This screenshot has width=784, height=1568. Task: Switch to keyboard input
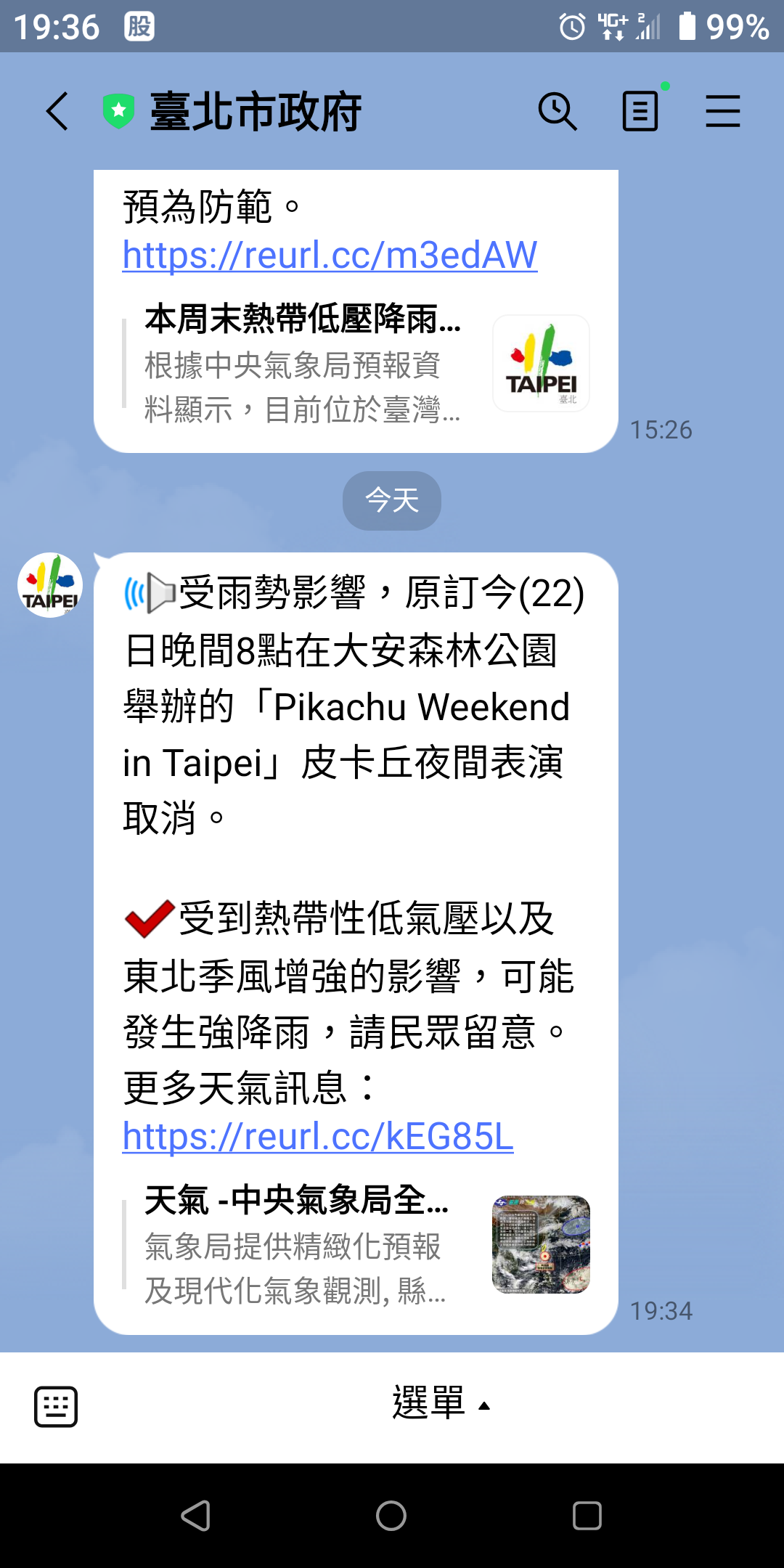tap(56, 1407)
